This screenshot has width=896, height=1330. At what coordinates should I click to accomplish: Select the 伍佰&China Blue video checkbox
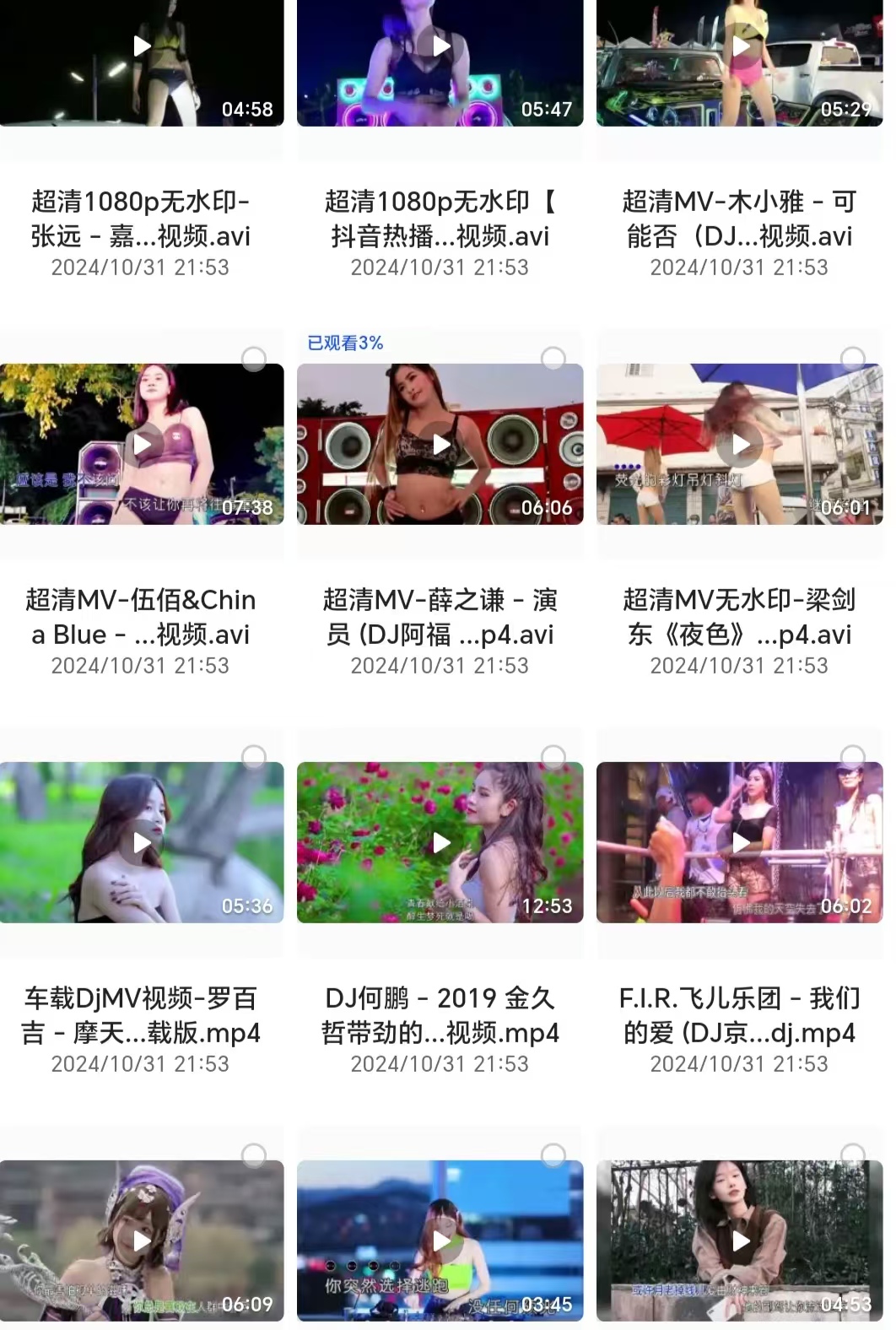pyautogui.click(x=254, y=359)
